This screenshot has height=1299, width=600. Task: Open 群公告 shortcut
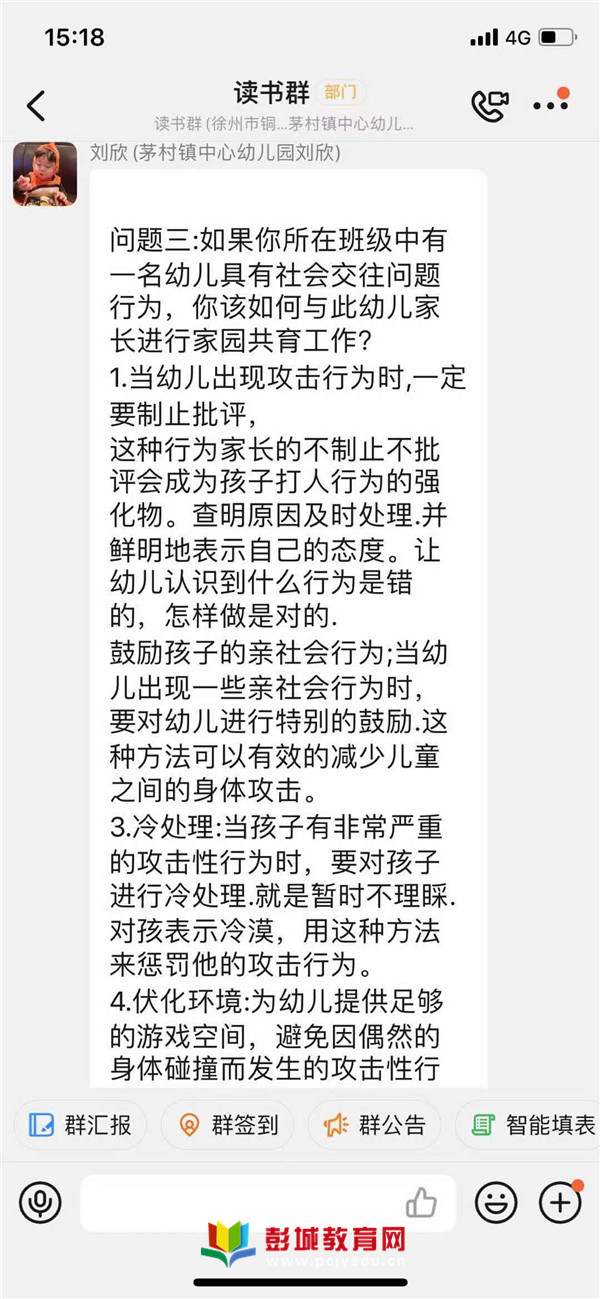point(374,1125)
